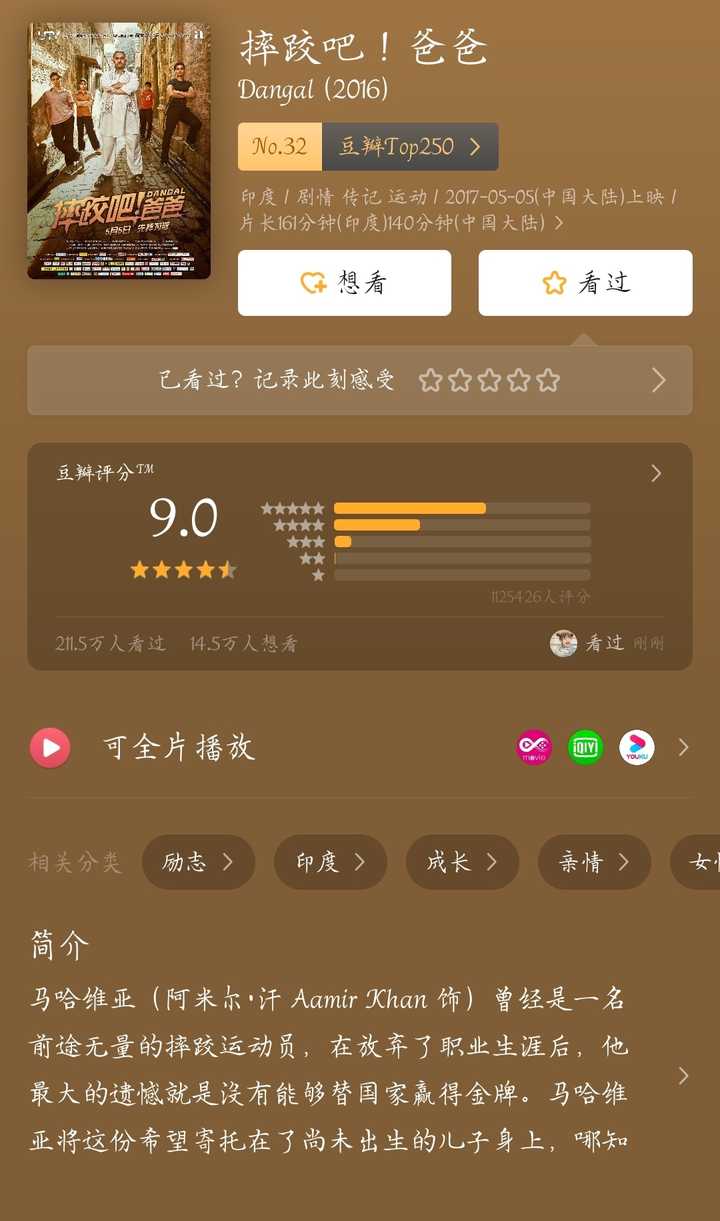Select the 成长 category chip
The height and width of the screenshot is (1221, 720).
(x=462, y=862)
